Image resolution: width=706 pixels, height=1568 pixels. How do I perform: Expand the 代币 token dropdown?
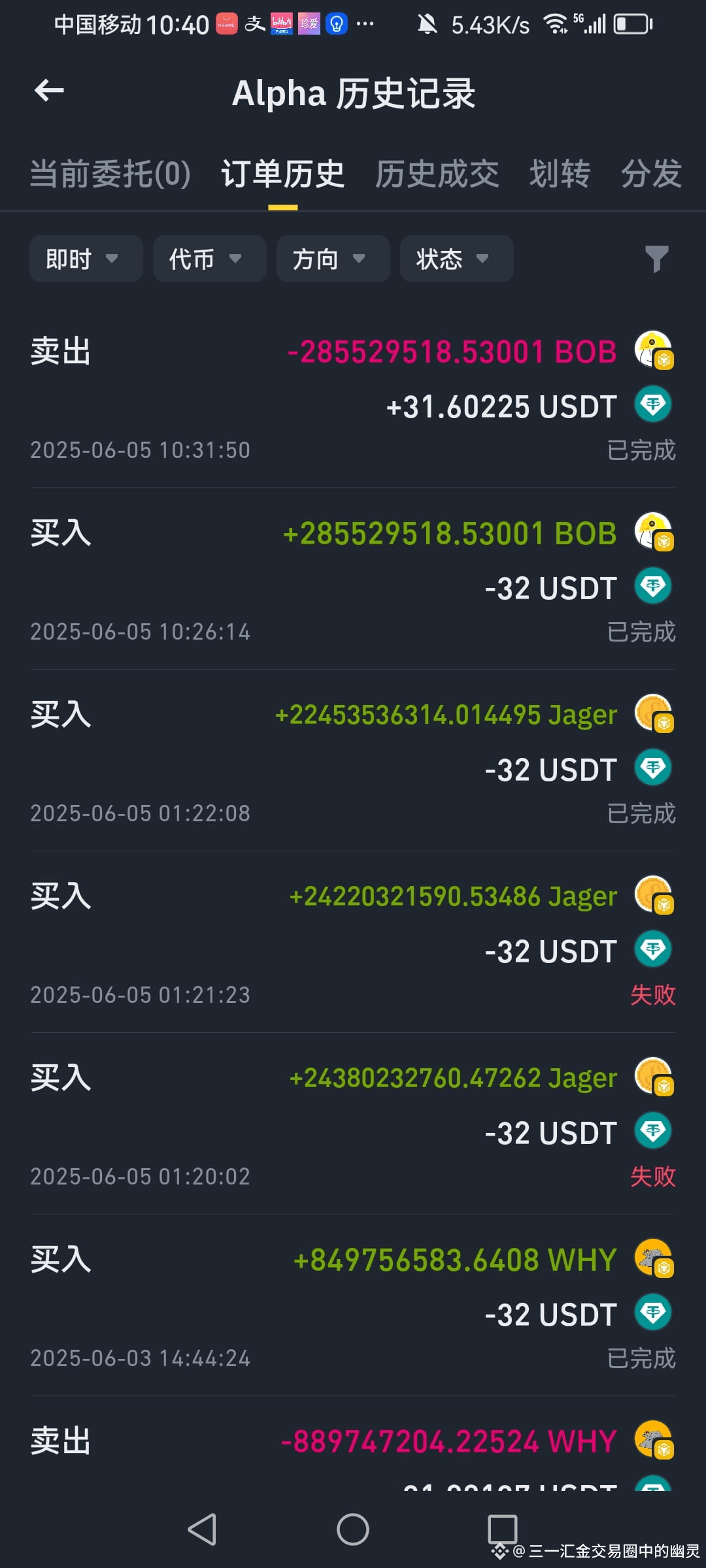tap(210, 259)
